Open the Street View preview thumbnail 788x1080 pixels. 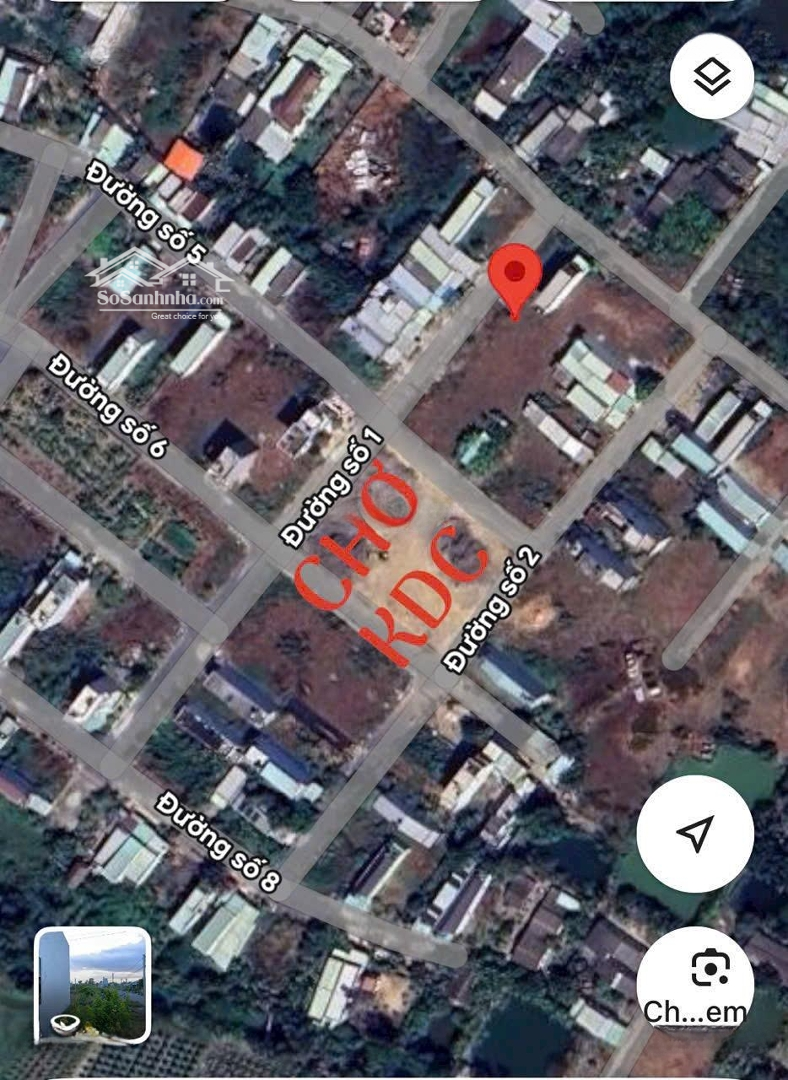[x=93, y=984]
